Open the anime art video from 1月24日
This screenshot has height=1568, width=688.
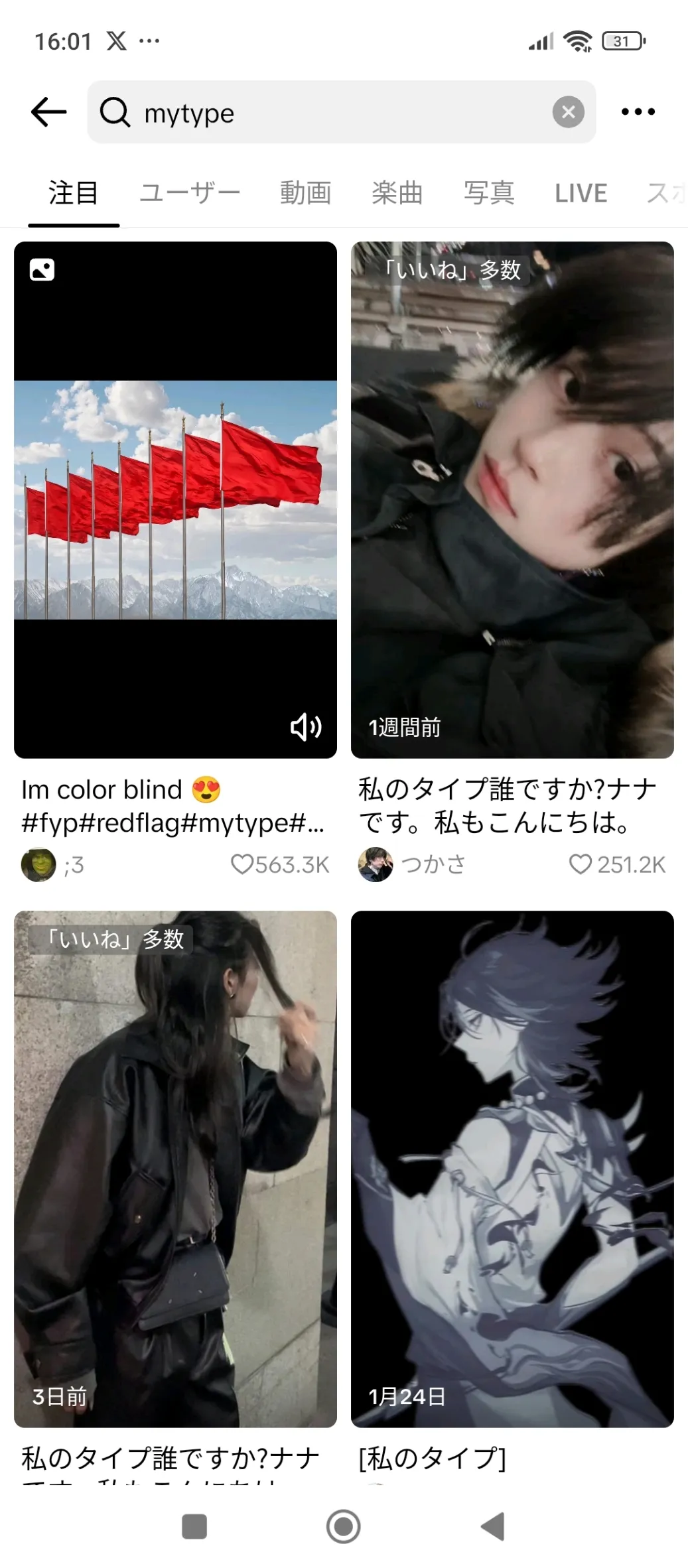[x=512, y=1168]
